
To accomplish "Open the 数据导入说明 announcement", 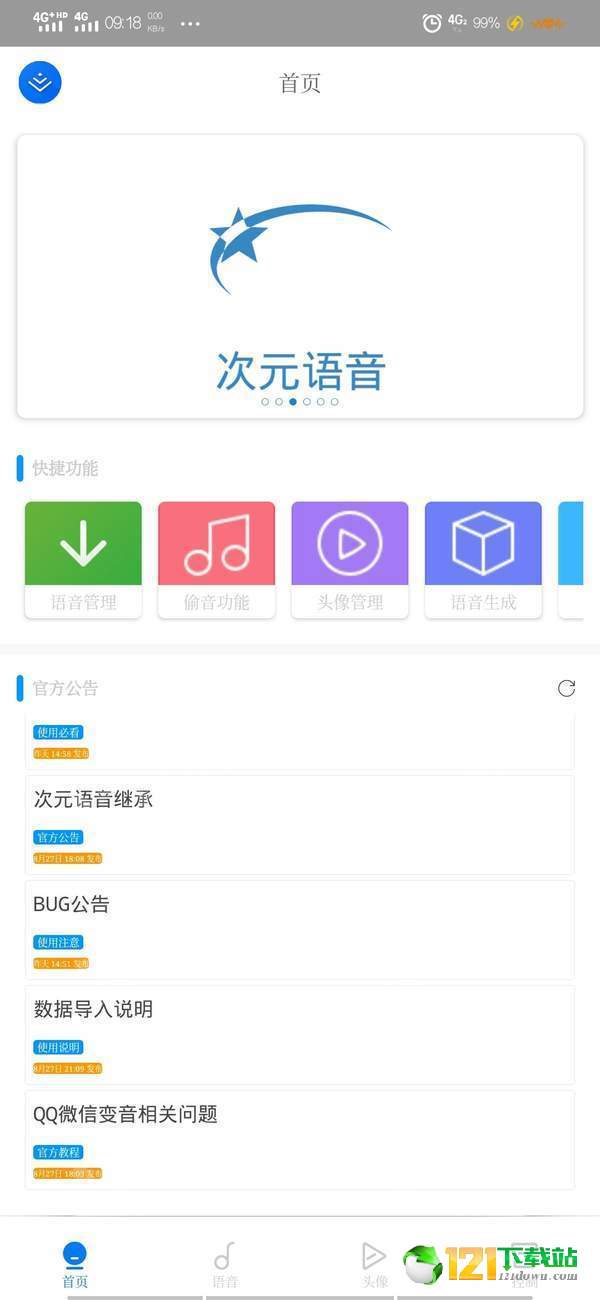I will [299, 1034].
